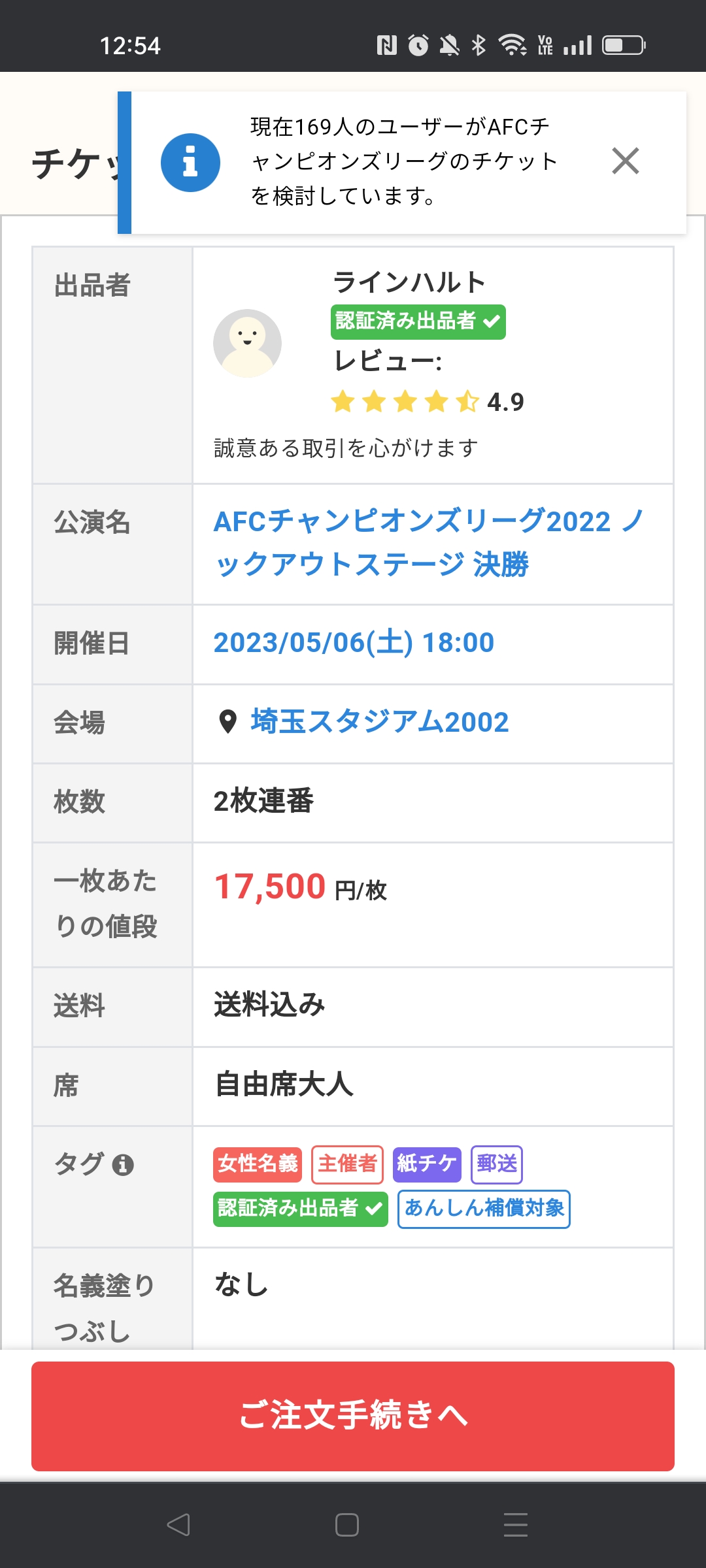Select the 女性名義 tag
The image size is (706, 1568).
[258, 1164]
